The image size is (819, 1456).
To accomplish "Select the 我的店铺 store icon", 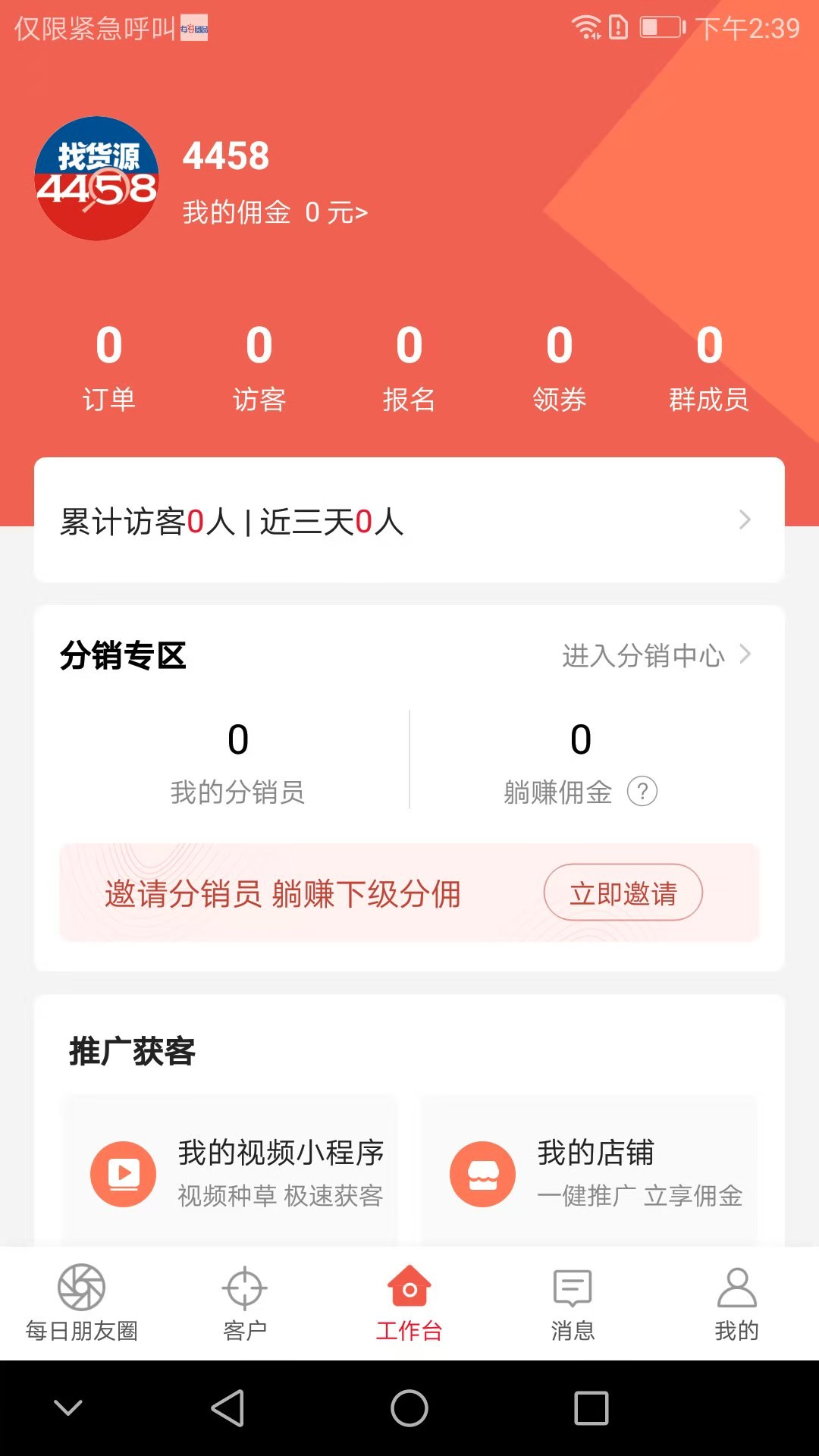I will tap(484, 1172).
